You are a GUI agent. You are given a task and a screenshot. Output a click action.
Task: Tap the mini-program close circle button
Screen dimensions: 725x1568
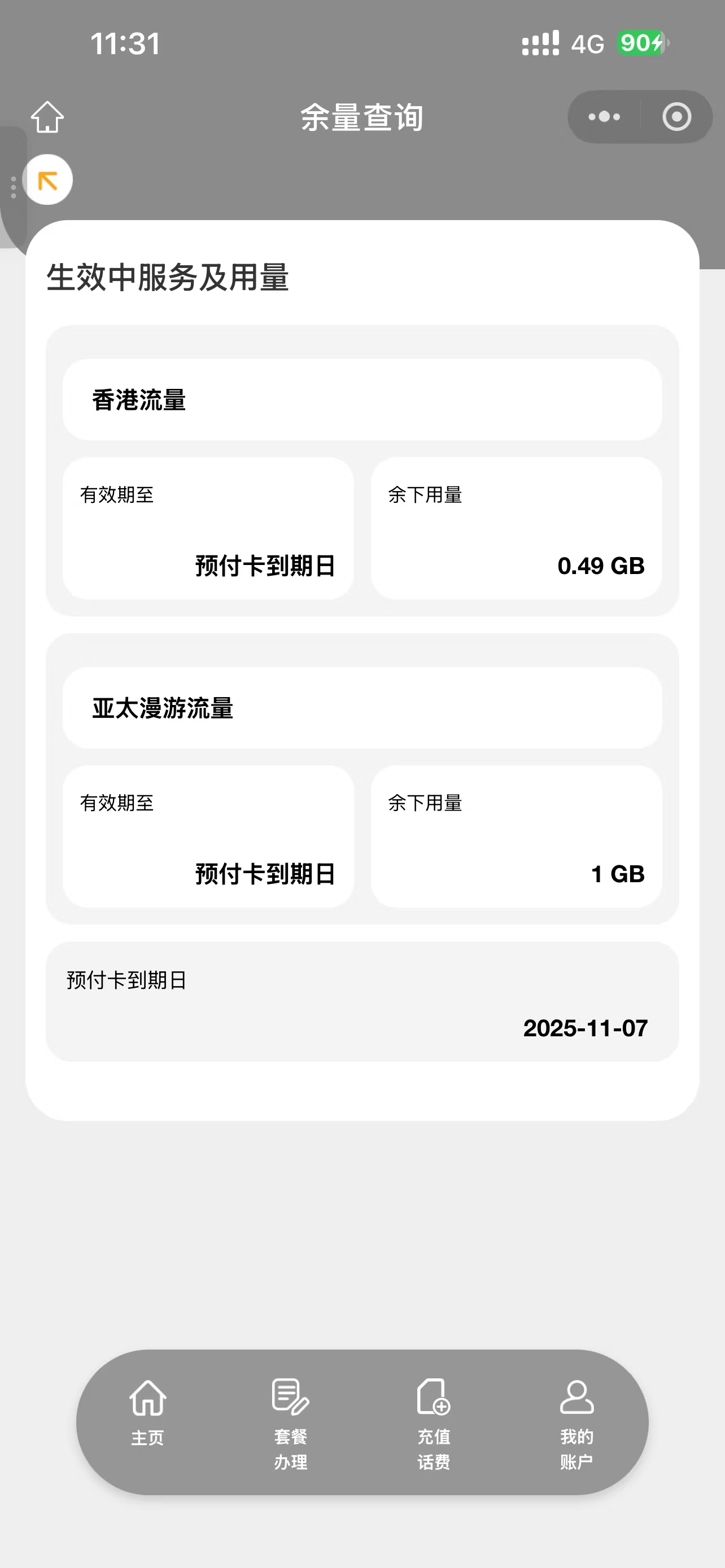[678, 117]
